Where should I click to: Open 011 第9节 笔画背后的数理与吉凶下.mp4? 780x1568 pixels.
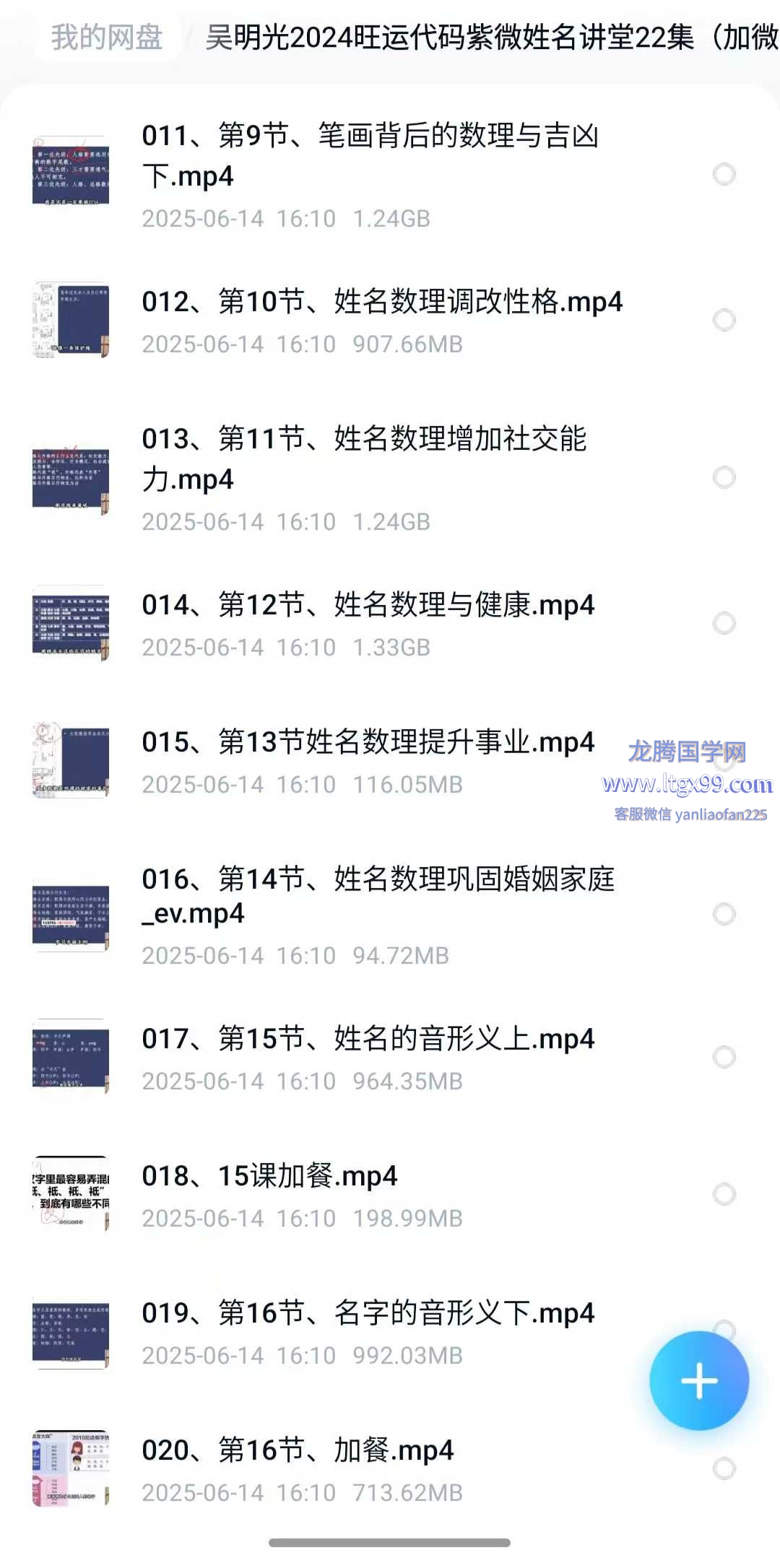[x=370, y=155]
